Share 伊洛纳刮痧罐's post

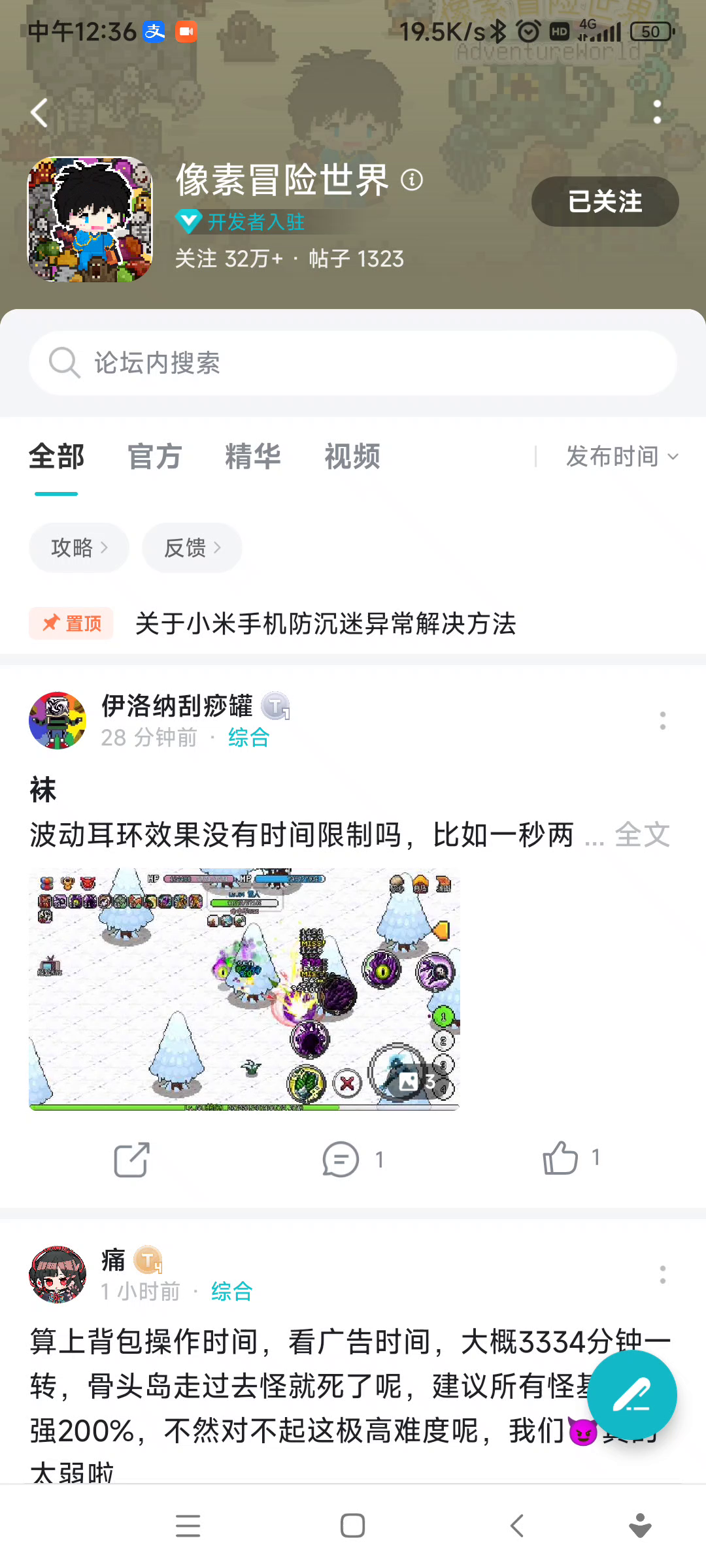click(132, 1160)
